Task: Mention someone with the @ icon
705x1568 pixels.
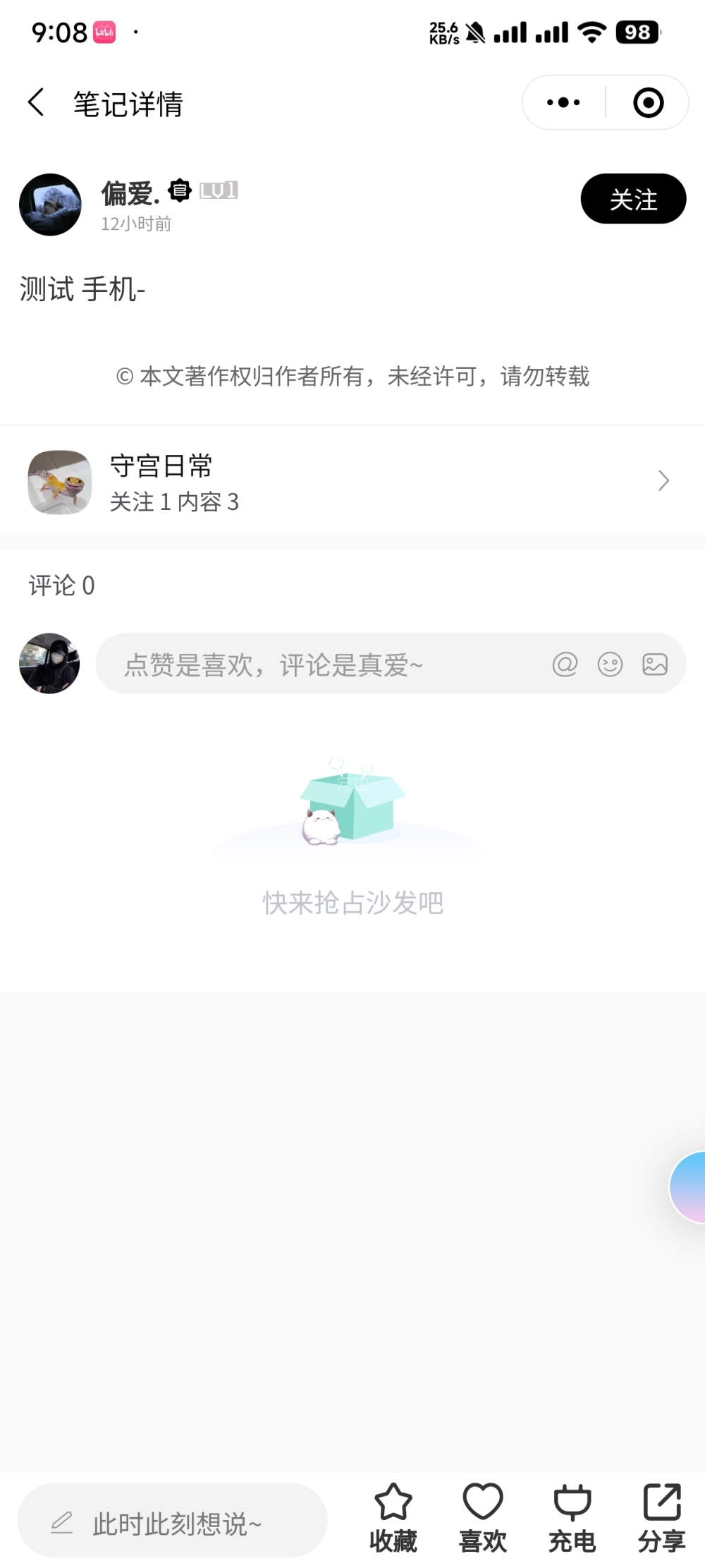Action: (565, 664)
